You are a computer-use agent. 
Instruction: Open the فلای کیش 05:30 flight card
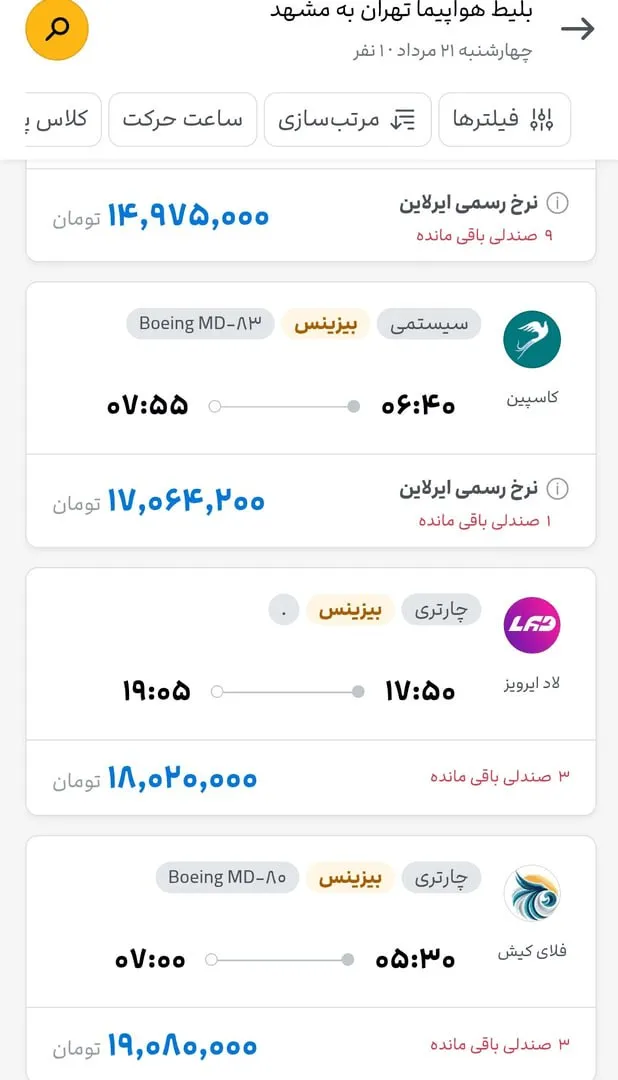[311, 957]
